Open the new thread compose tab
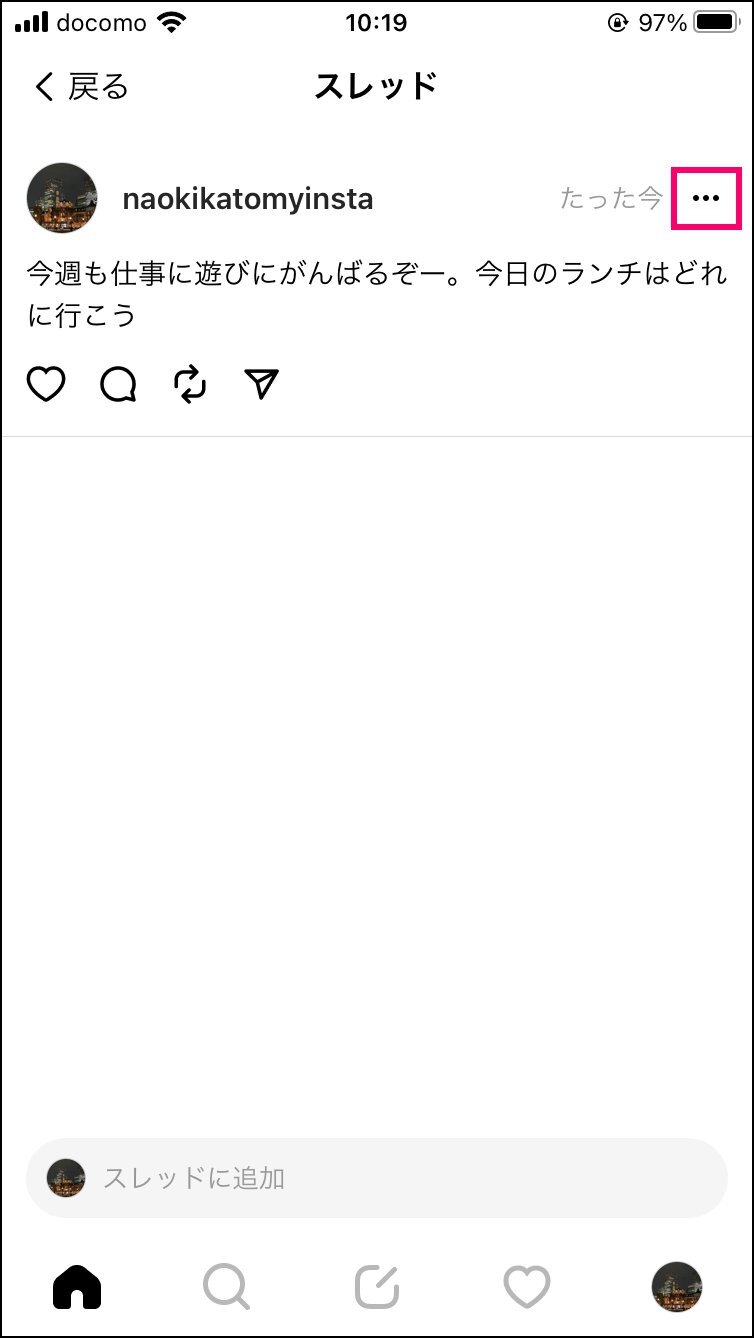Screen dimensions: 754x1338 (377, 1286)
